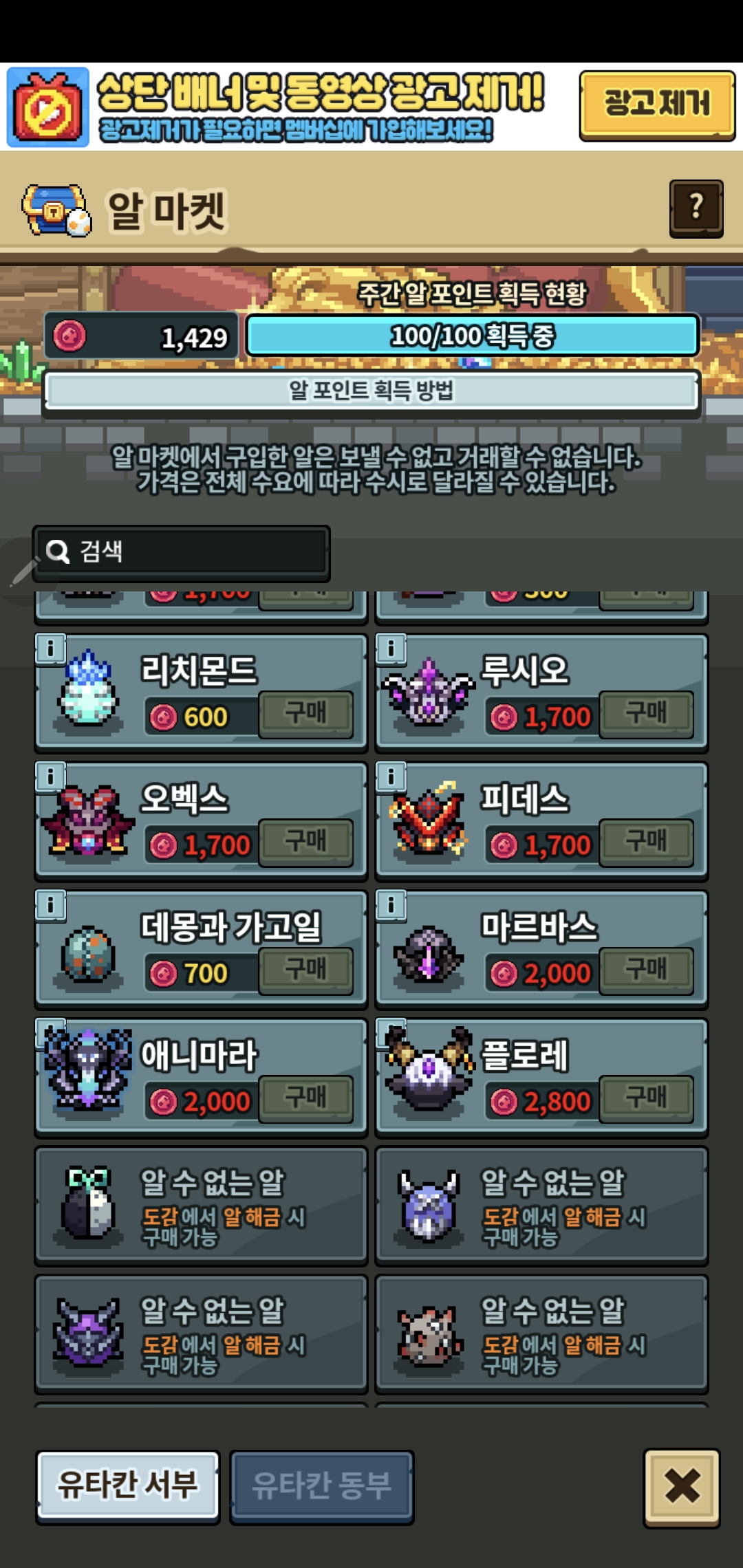Buy the 리치몬드 egg for 600
Viewport: 743px width, 1568px height.
tap(305, 714)
